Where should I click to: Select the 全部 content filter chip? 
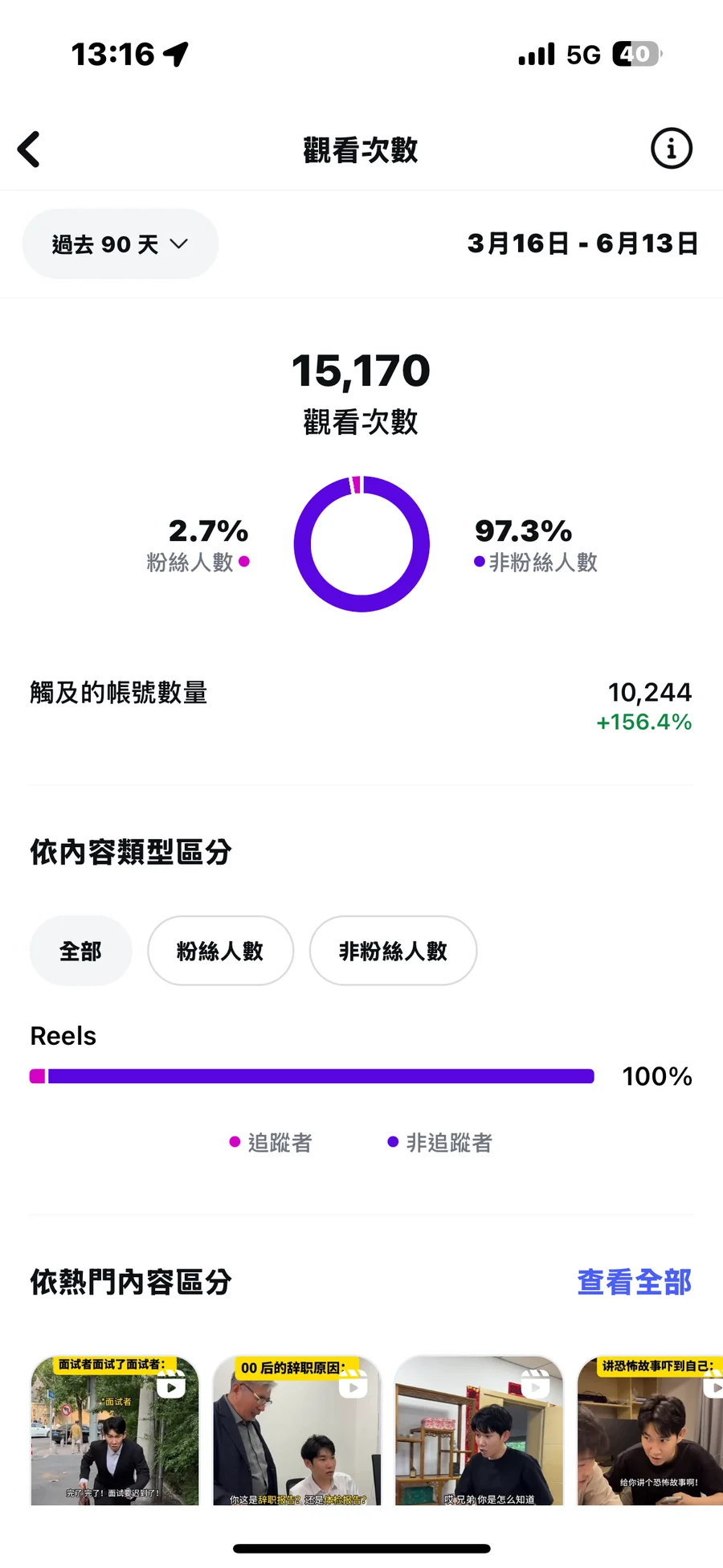tap(80, 951)
